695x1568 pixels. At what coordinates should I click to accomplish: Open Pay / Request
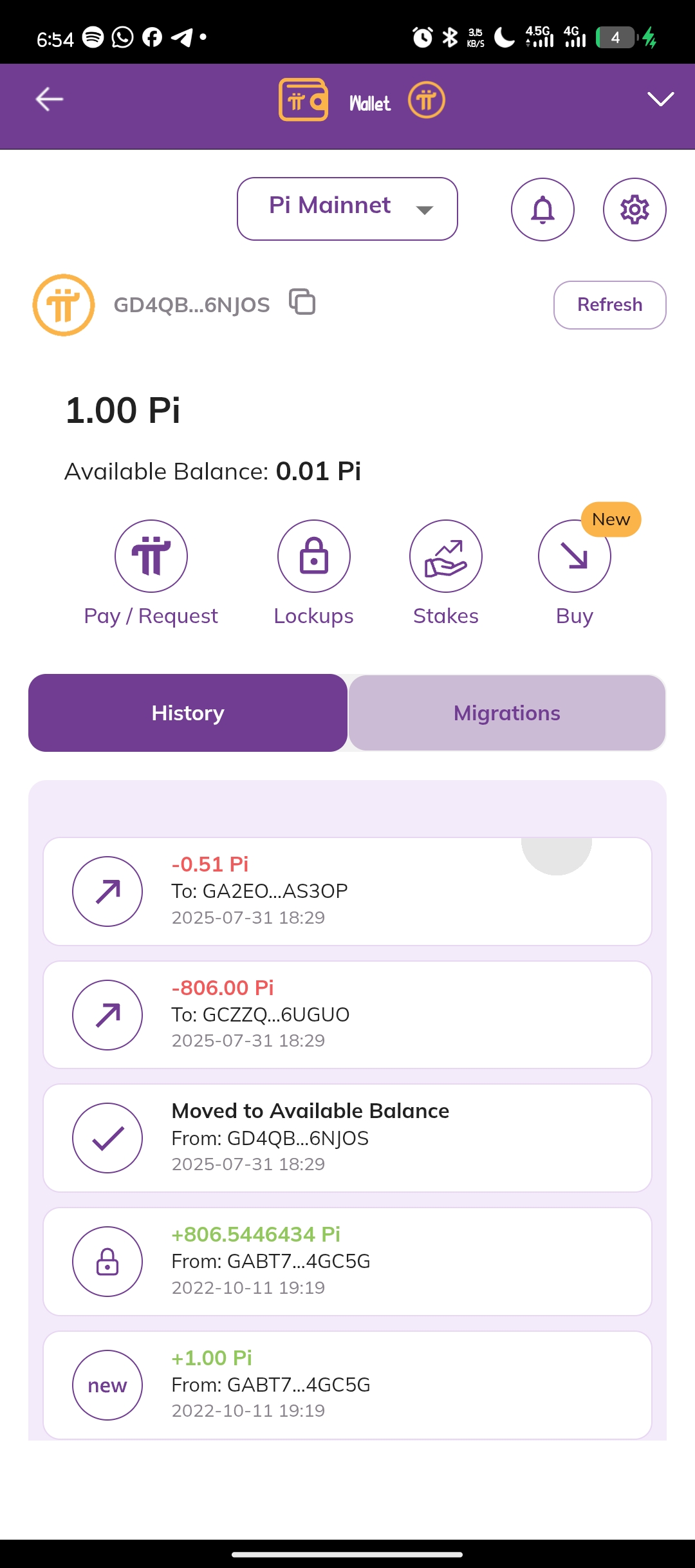click(151, 573)
